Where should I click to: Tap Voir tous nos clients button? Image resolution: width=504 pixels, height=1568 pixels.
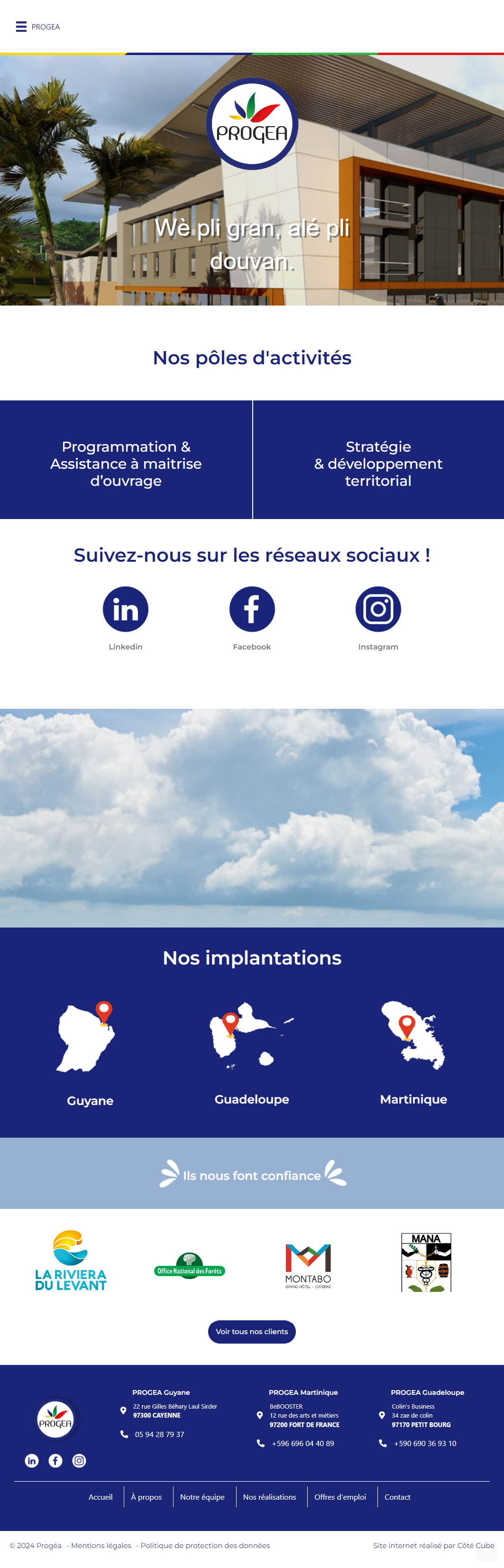click(x=252, y=1331)
